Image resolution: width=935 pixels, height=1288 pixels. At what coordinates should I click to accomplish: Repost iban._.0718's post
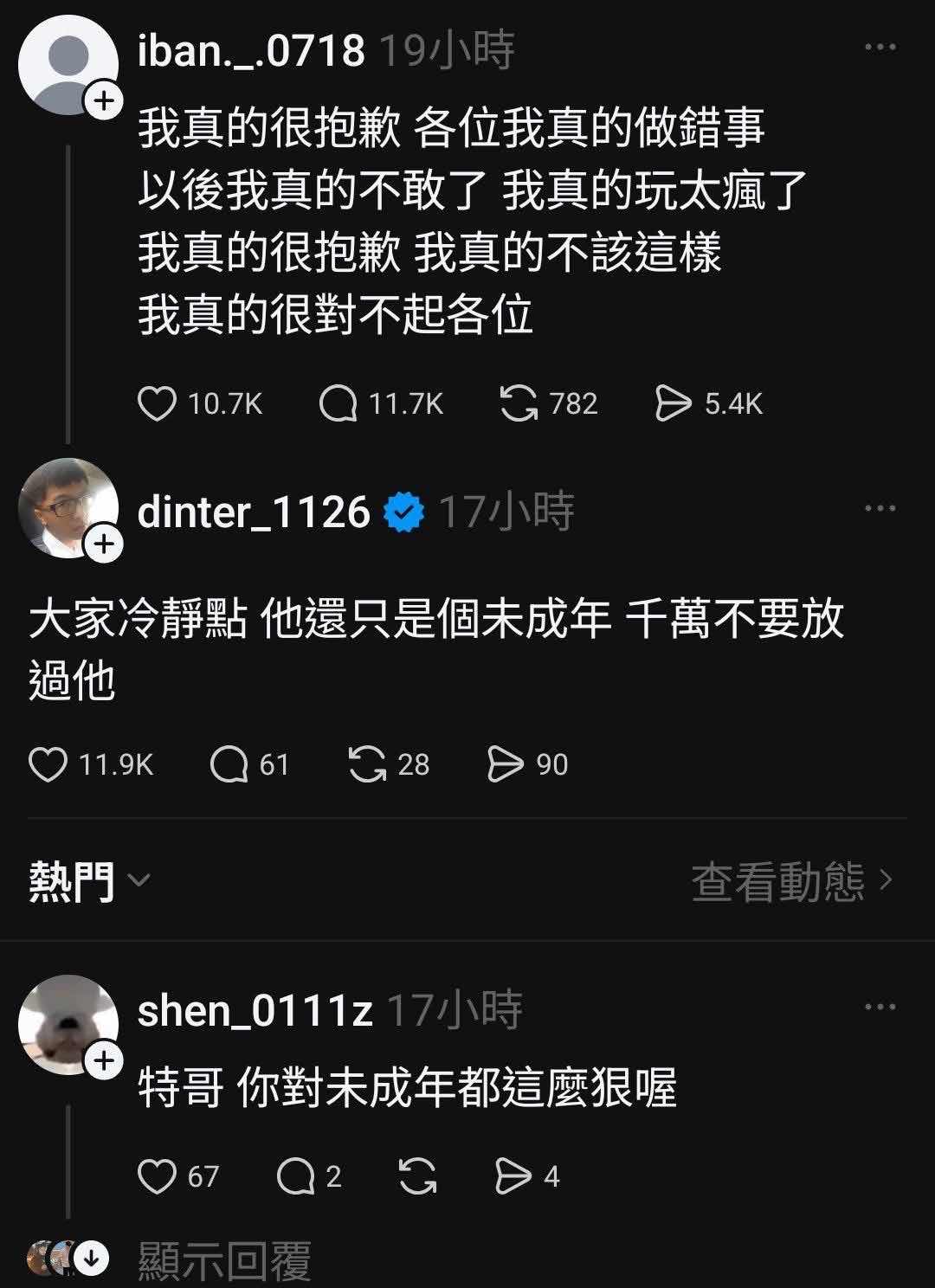[519, 403]
